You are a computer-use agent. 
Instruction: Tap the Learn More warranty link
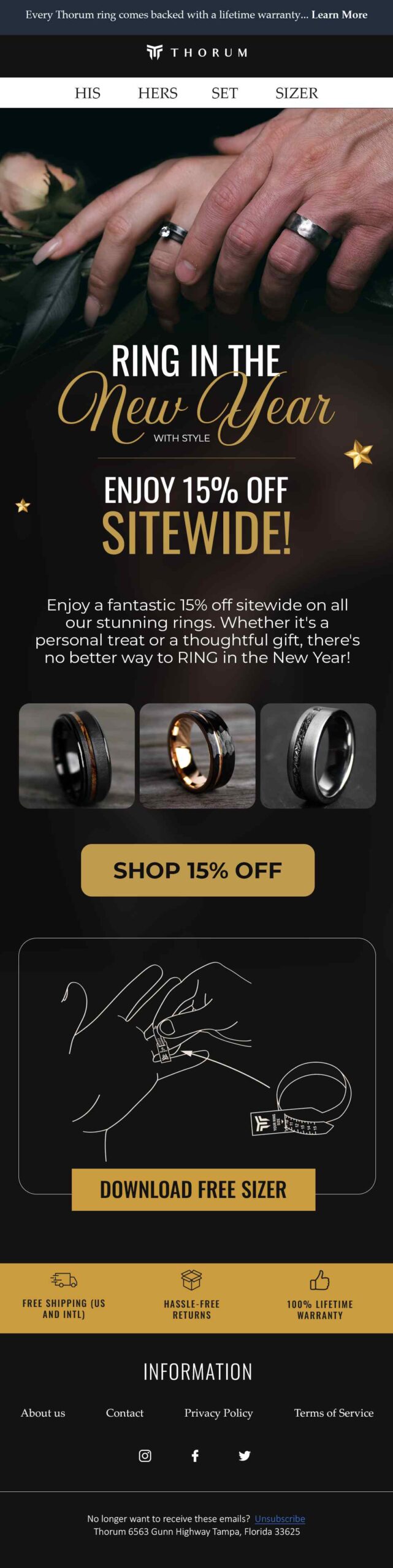point(339,15)
